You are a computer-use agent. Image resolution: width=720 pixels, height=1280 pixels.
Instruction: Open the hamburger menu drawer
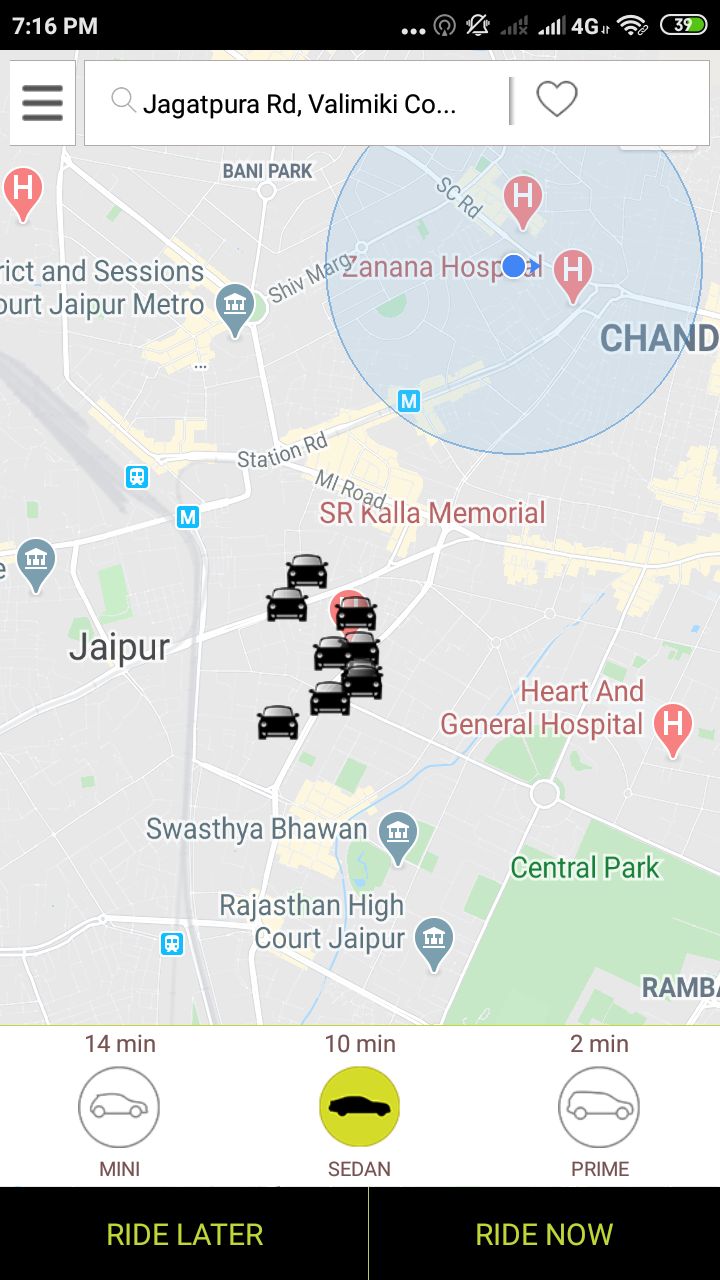42,103
